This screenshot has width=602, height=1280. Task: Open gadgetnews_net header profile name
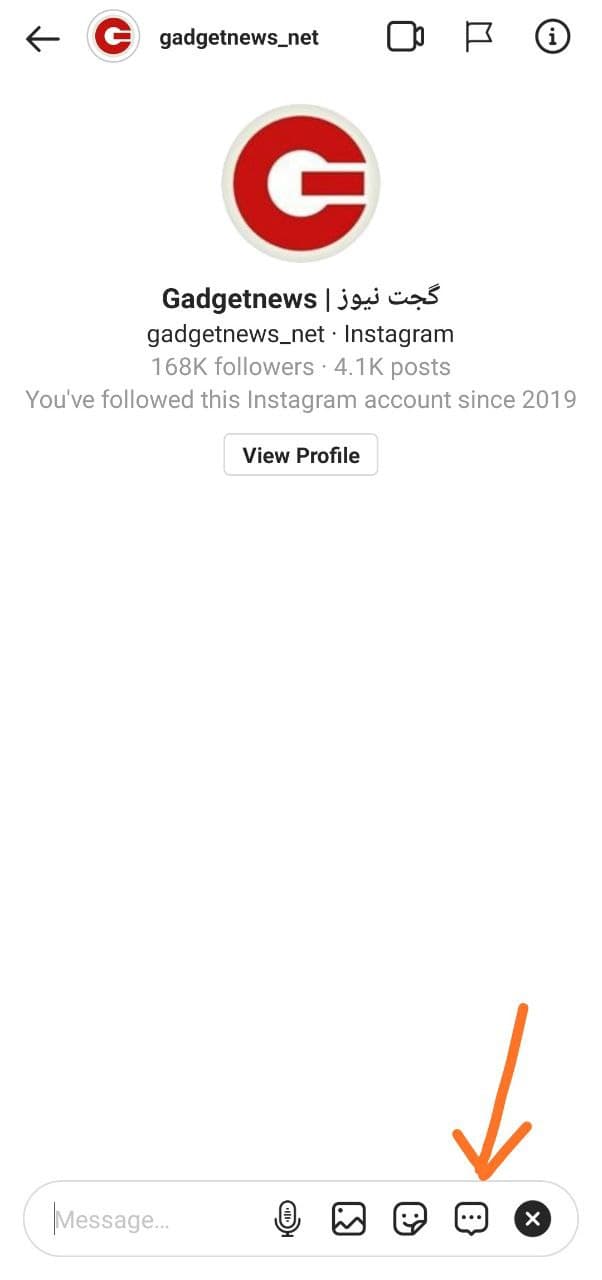239,38
